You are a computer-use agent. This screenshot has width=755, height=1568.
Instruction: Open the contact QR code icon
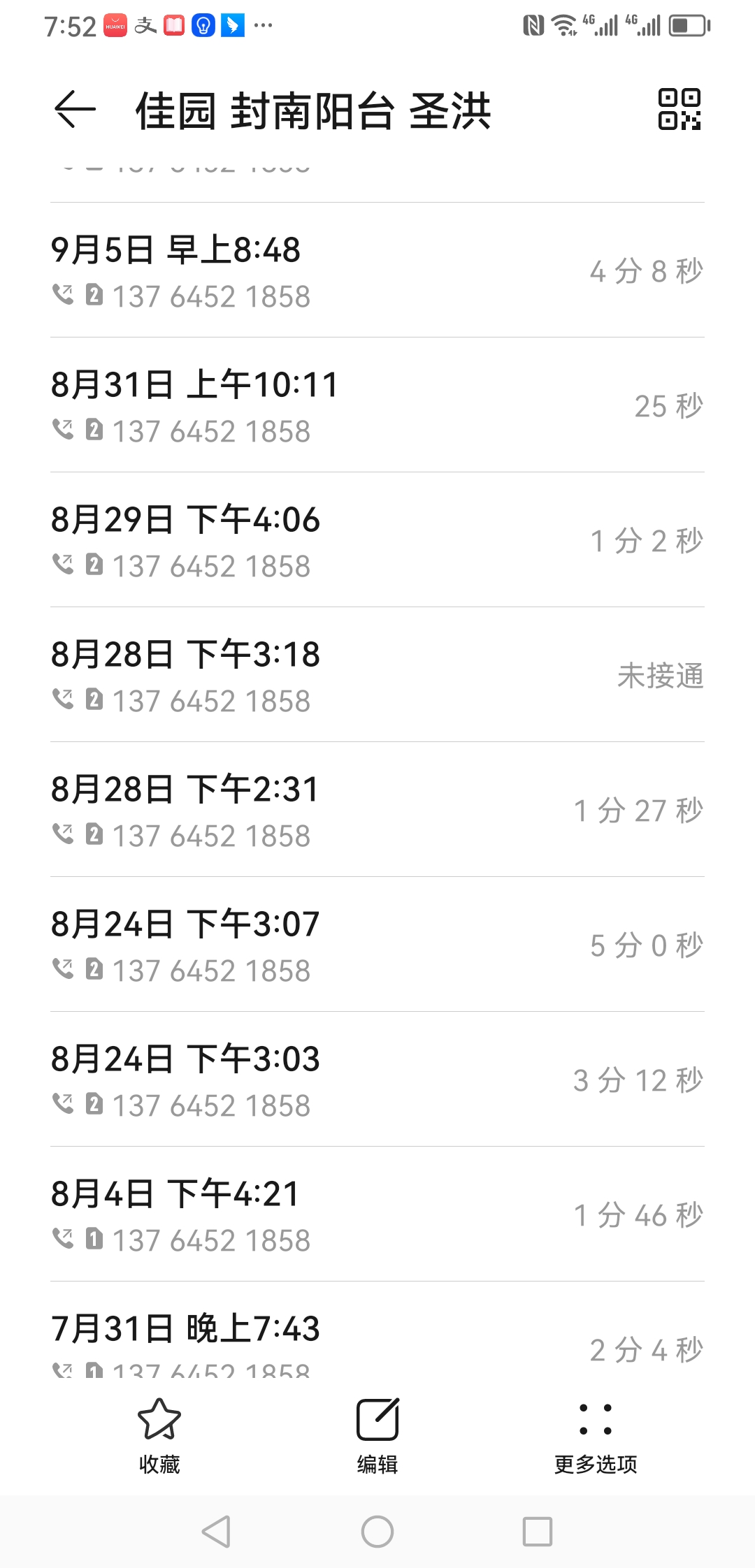tap(679, 109)
